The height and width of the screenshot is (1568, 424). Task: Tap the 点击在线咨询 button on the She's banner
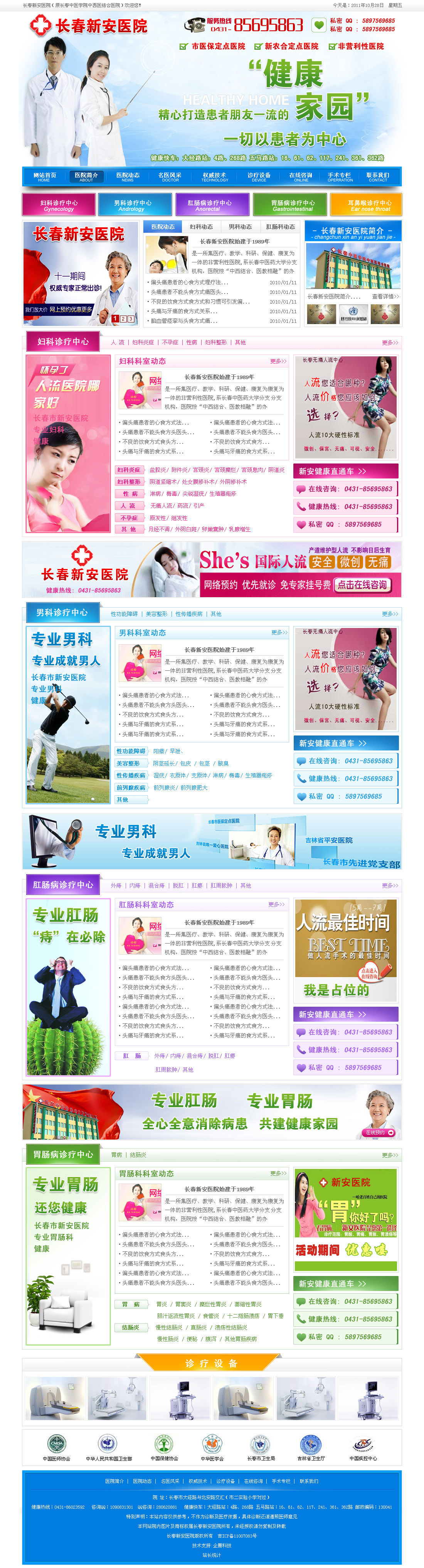[x=362, y=585]
